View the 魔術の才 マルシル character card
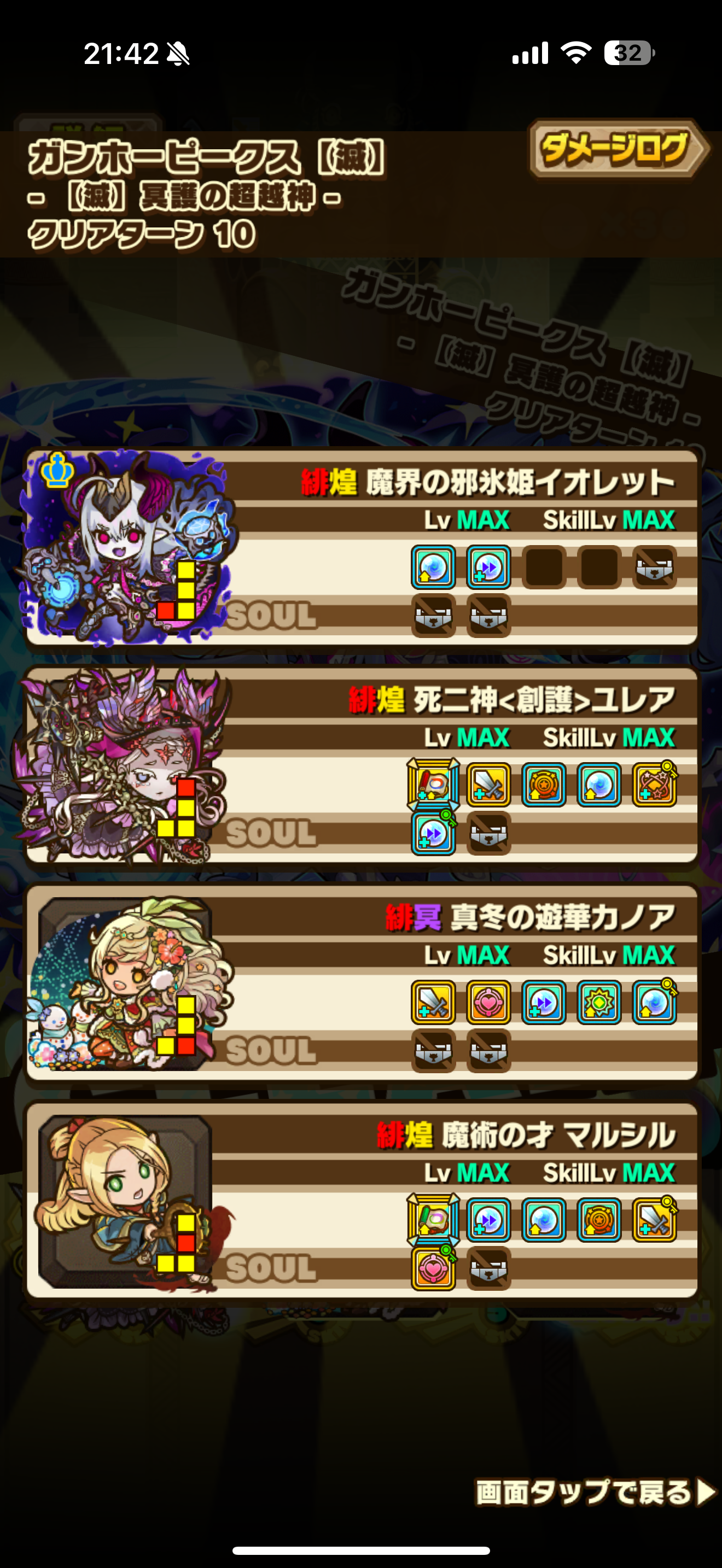This screenshot has height=1568, width=722. coord(362,1201)
